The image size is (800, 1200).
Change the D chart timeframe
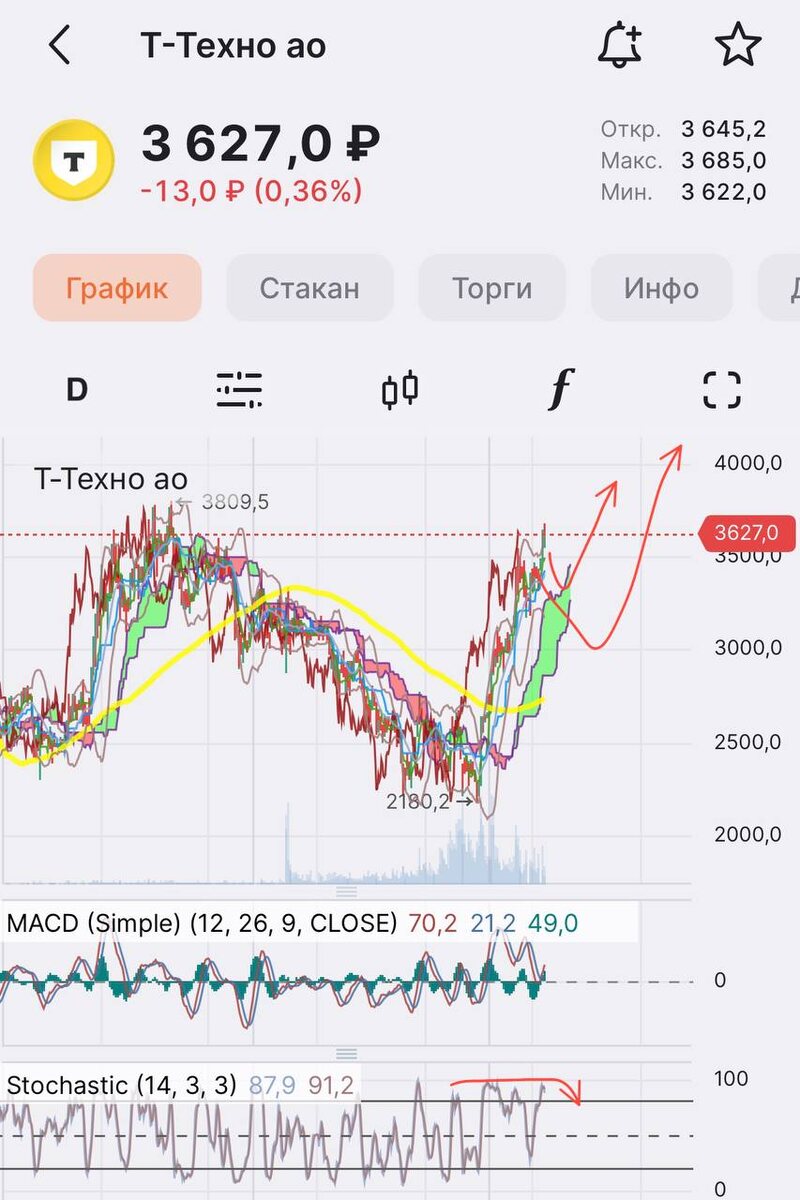[x=77, y=390]
